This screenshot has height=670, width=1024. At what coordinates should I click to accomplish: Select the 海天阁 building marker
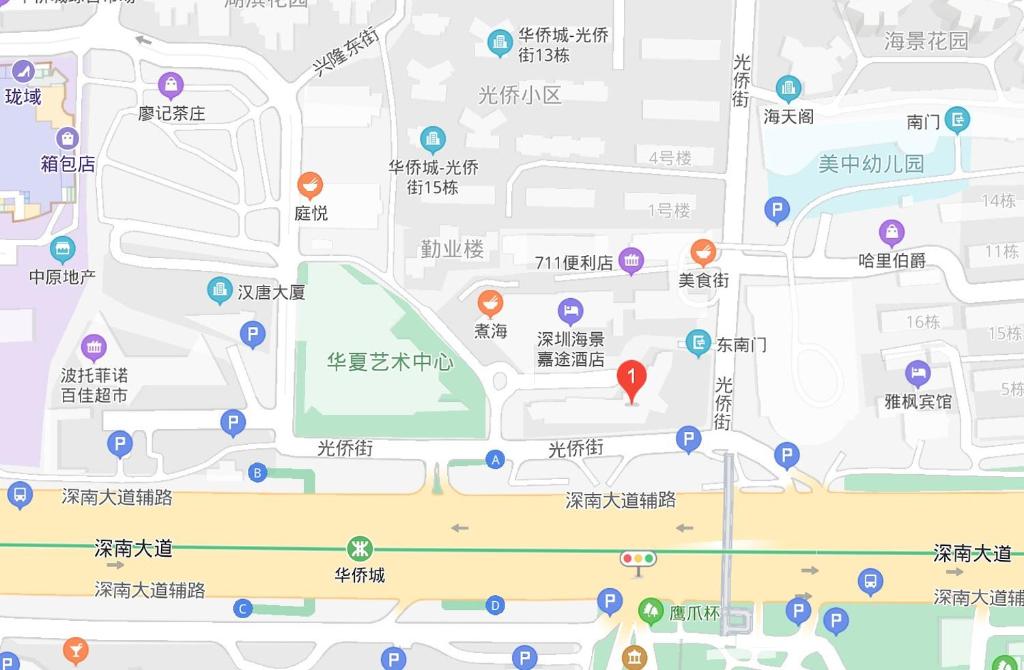coord(789,89)
